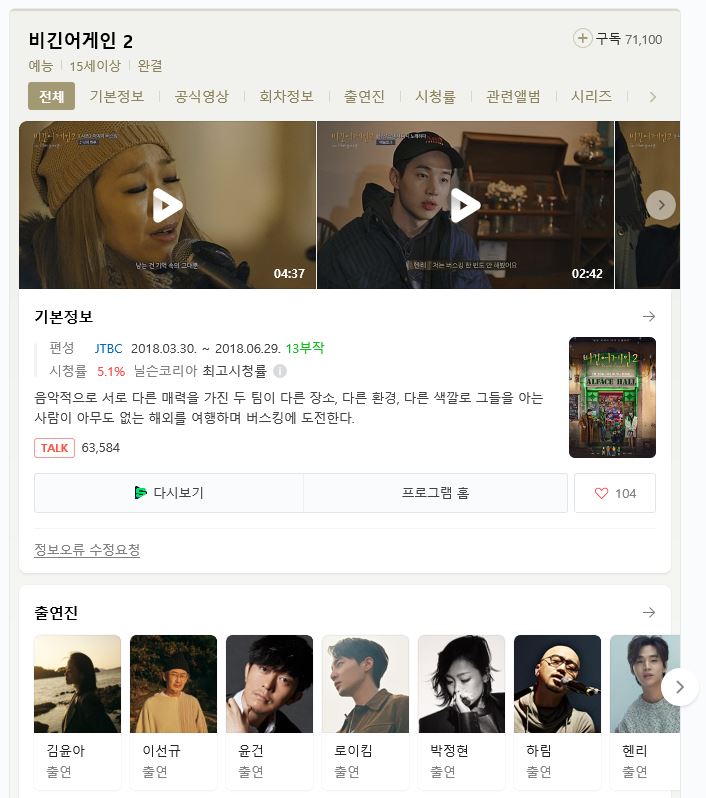Open TALK with 63,584 comments
The width and height of the screenshot is (706, 798).
(55, 448)
